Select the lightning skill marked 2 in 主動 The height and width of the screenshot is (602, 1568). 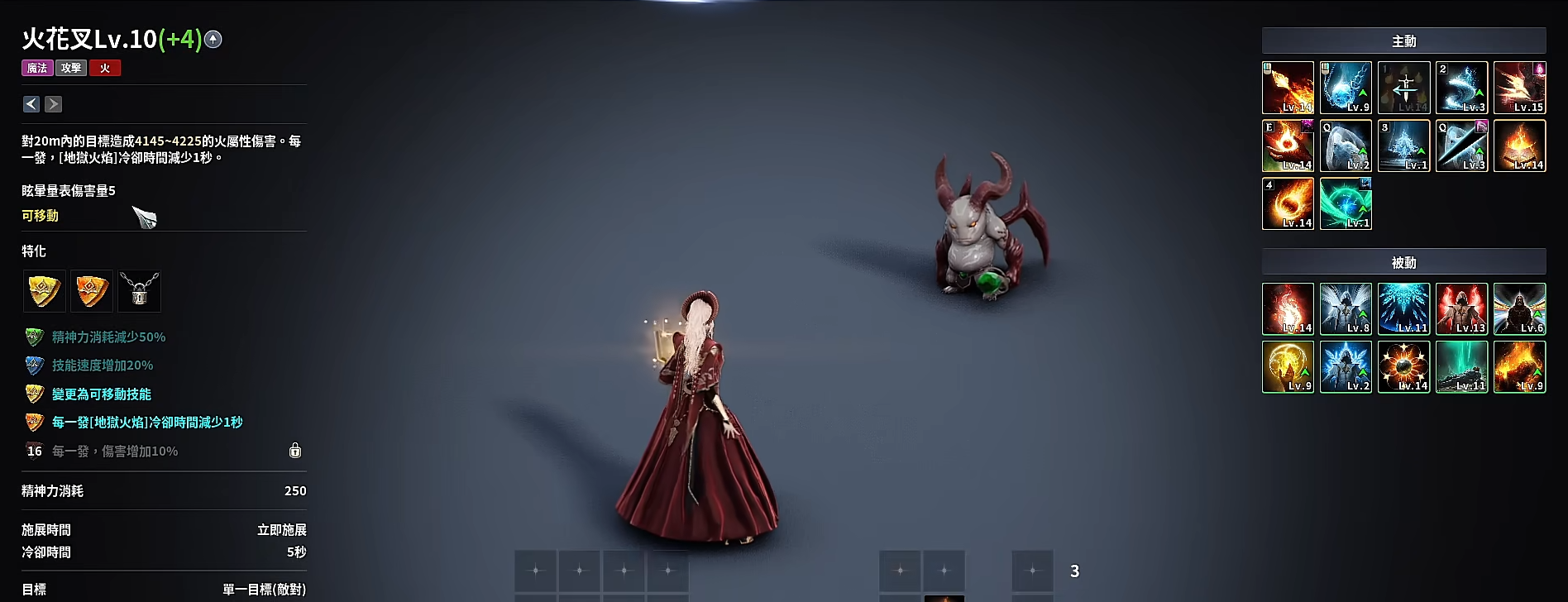pyautogui.click(x=1461, y=88)
